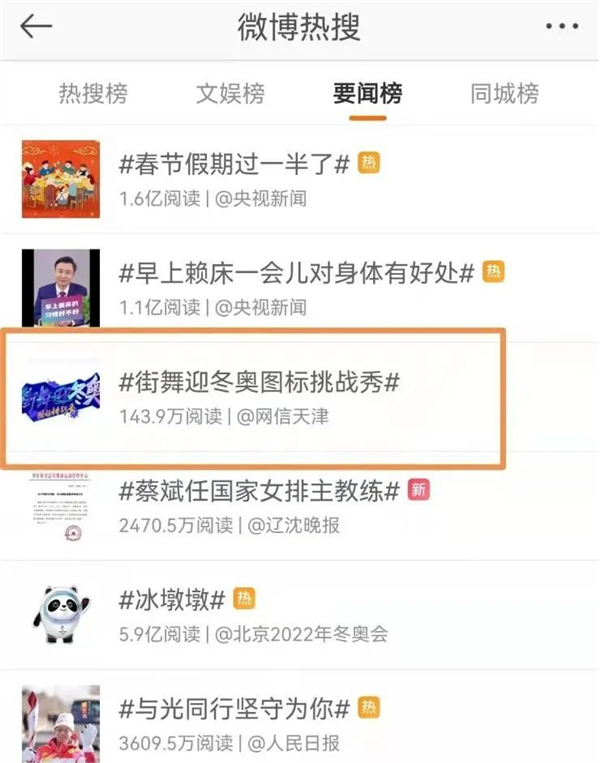Switch to the 文娱榜 tab
This screenshot has height=763, width=600.
[230, 94]
